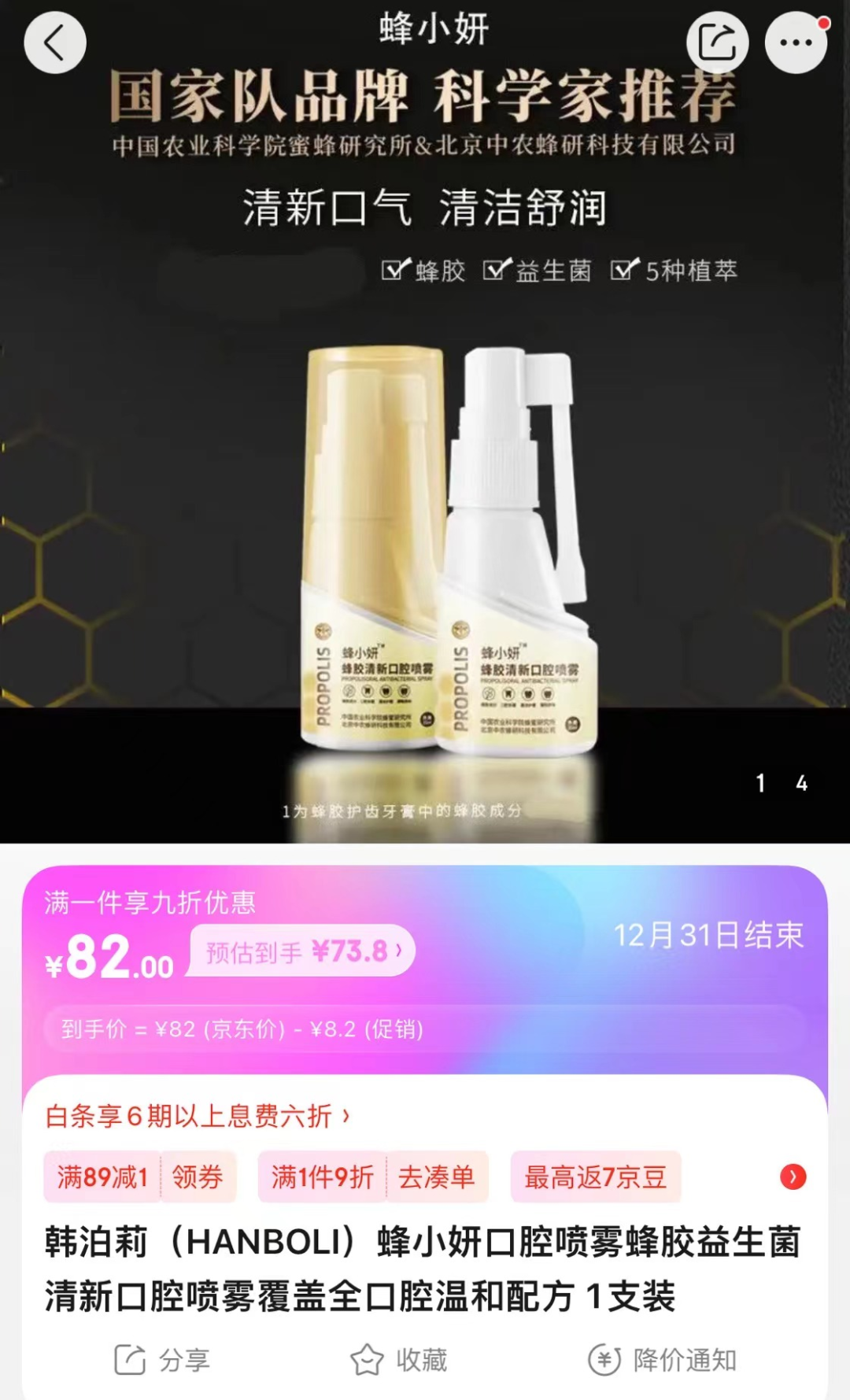Open 白条享6期以上息费六折 offer
This screenshot has width=850, height=1400.
pos(198,1116)
